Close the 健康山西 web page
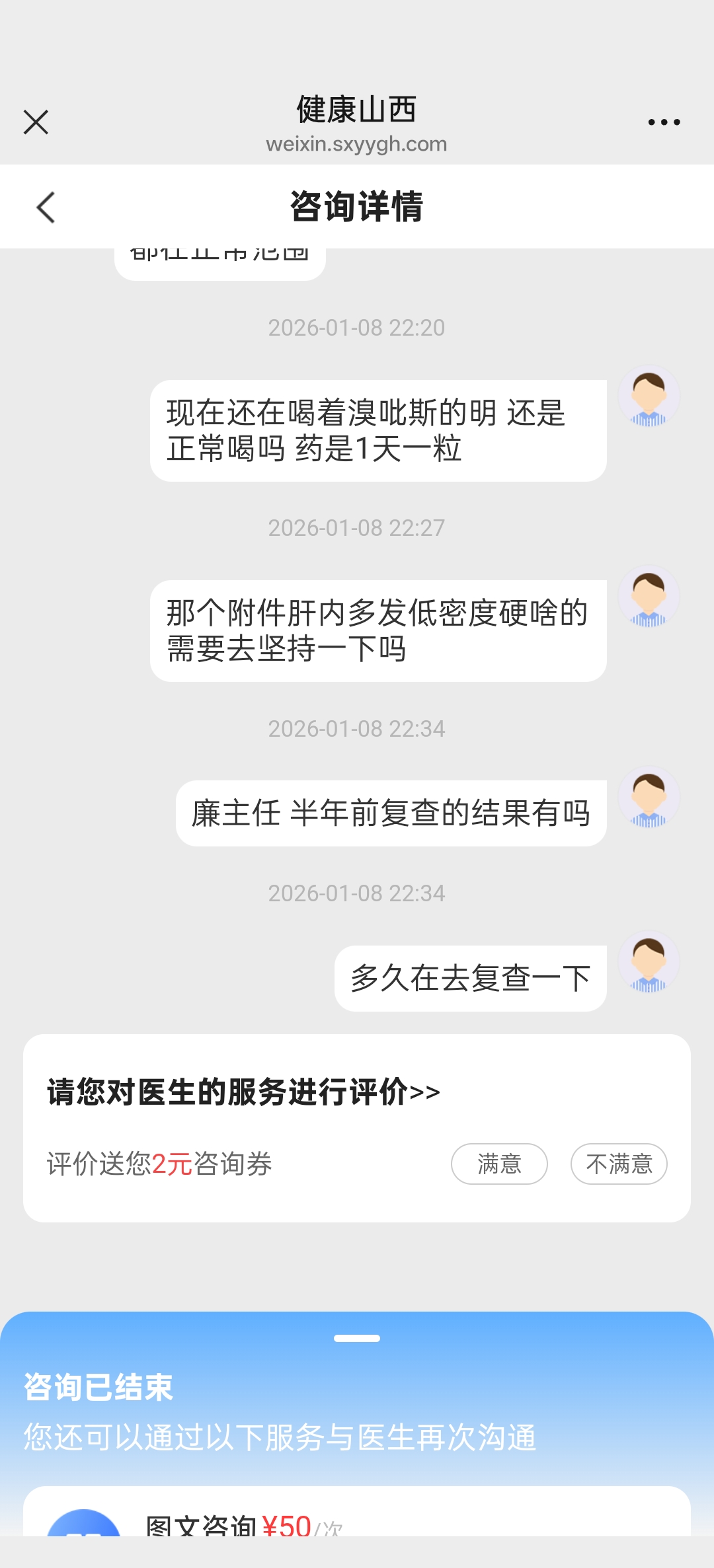Viewport: 714px width, 1568px height. tap(36, 122)
